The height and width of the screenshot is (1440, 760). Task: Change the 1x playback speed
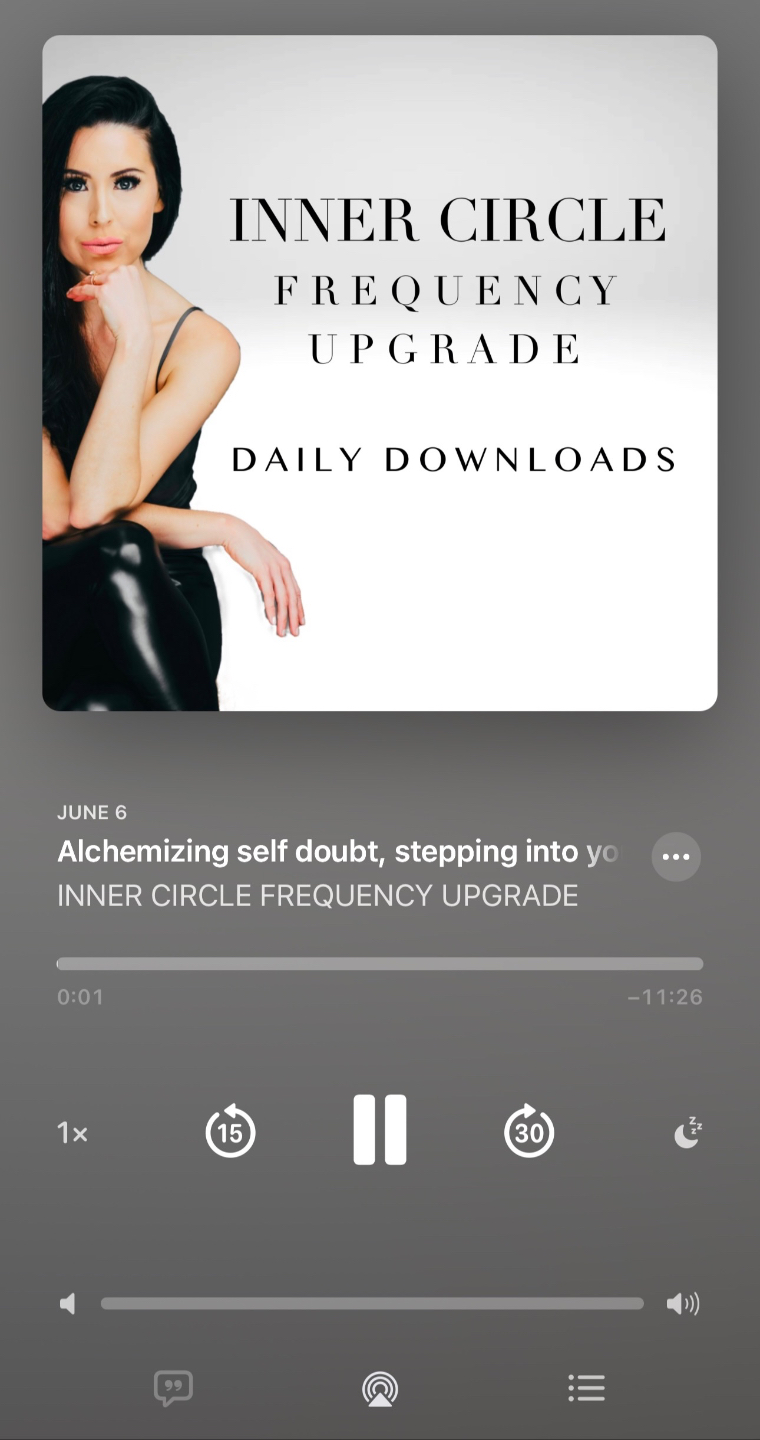72,1133
